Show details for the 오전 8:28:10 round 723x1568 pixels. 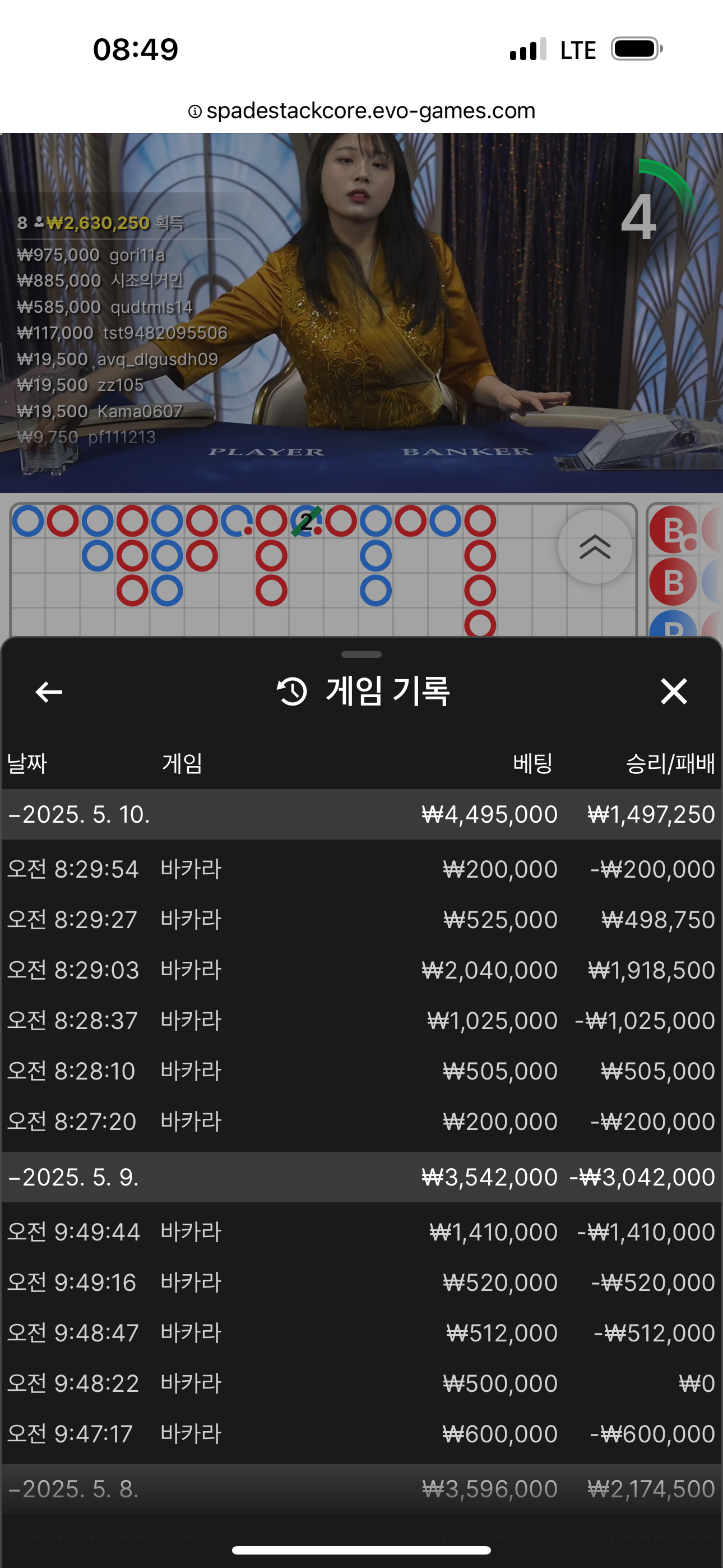click(361, 1071)
